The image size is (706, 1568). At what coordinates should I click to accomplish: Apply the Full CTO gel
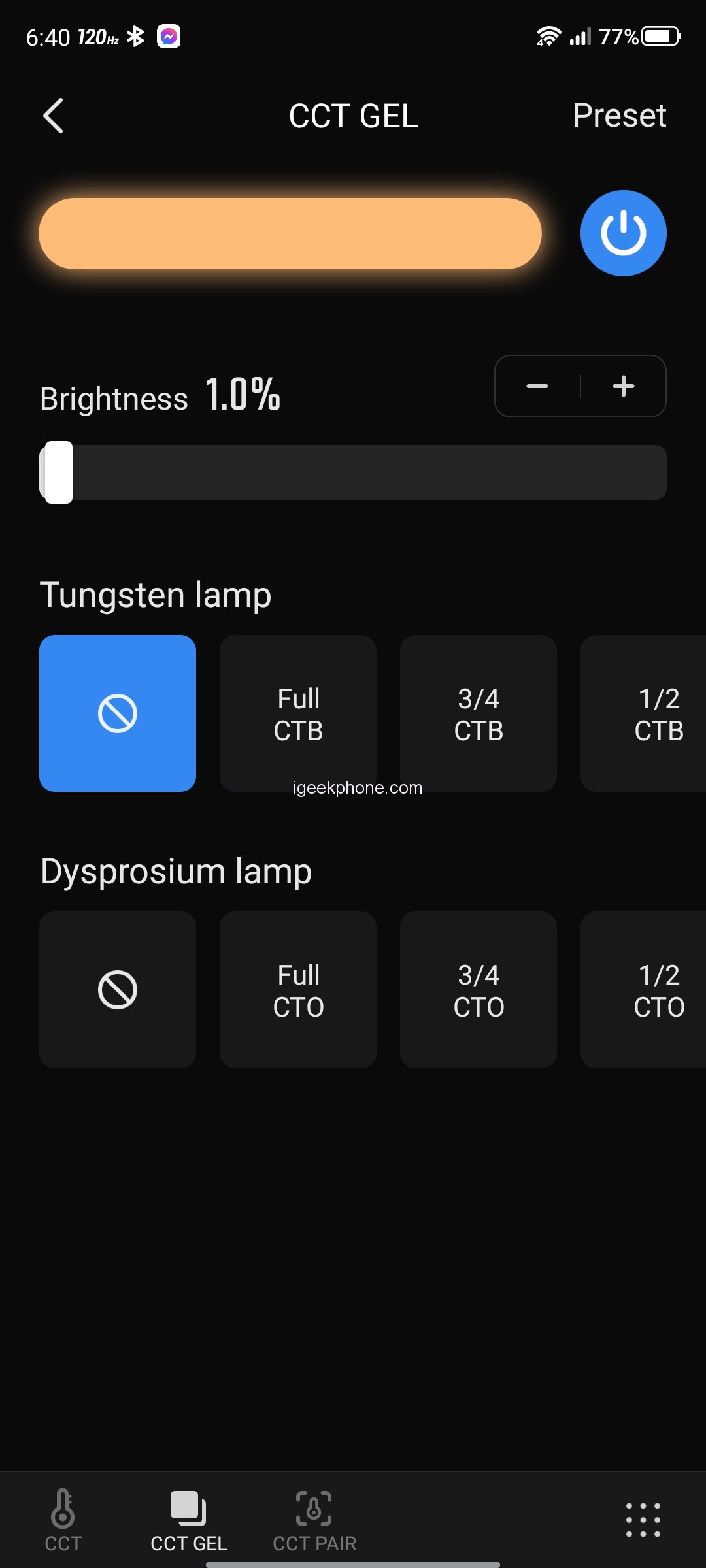[298, 990]
